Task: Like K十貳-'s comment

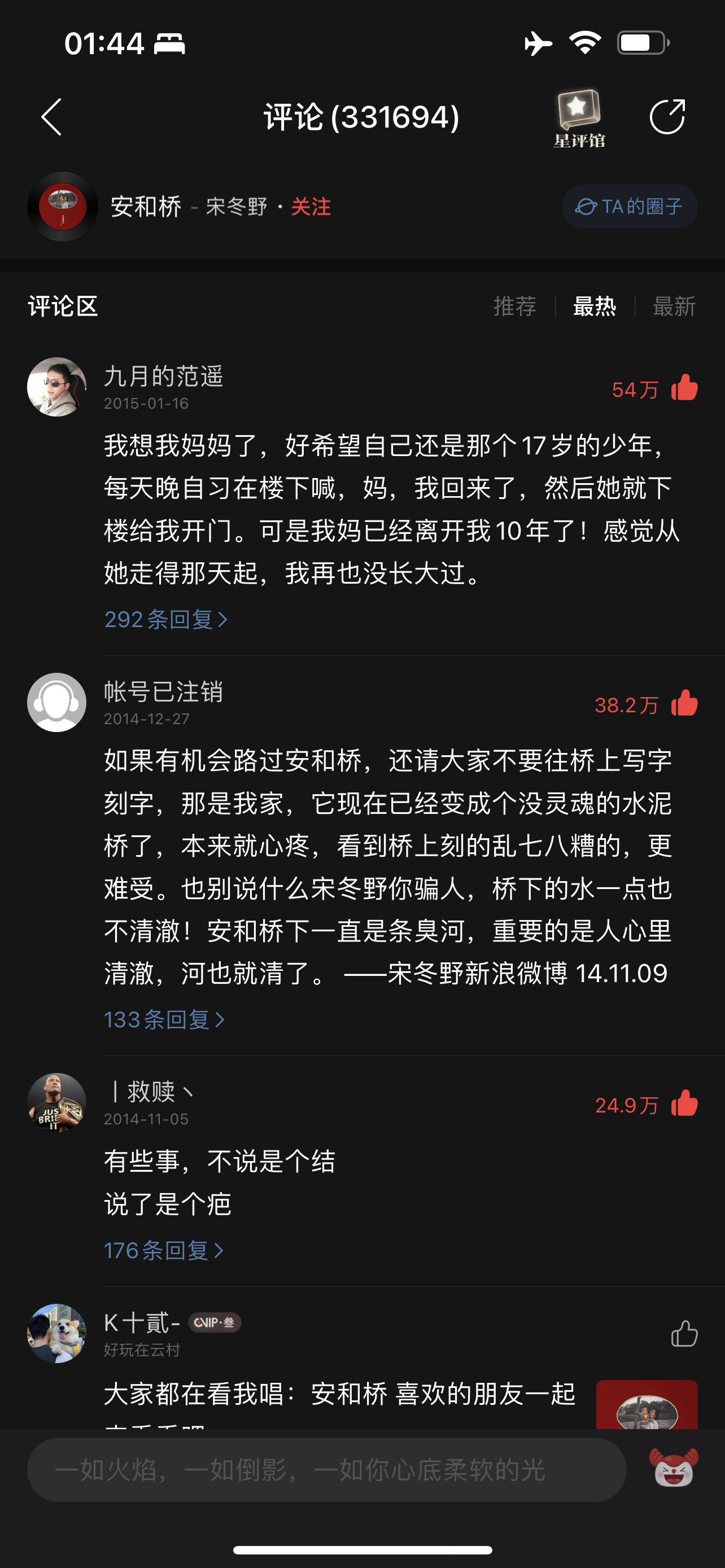Action: pos(684,1334)
